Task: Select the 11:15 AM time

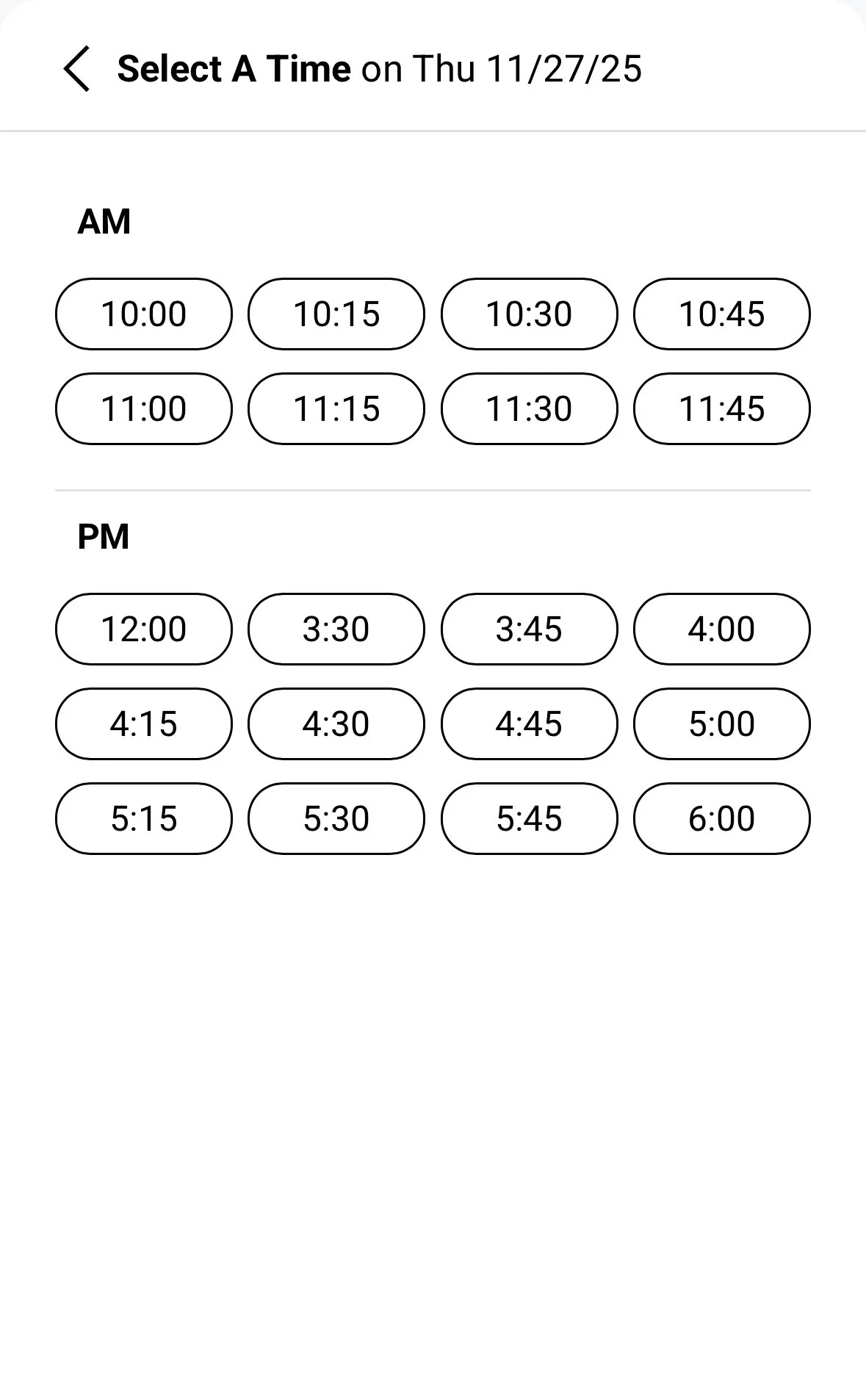Action: 336,408
